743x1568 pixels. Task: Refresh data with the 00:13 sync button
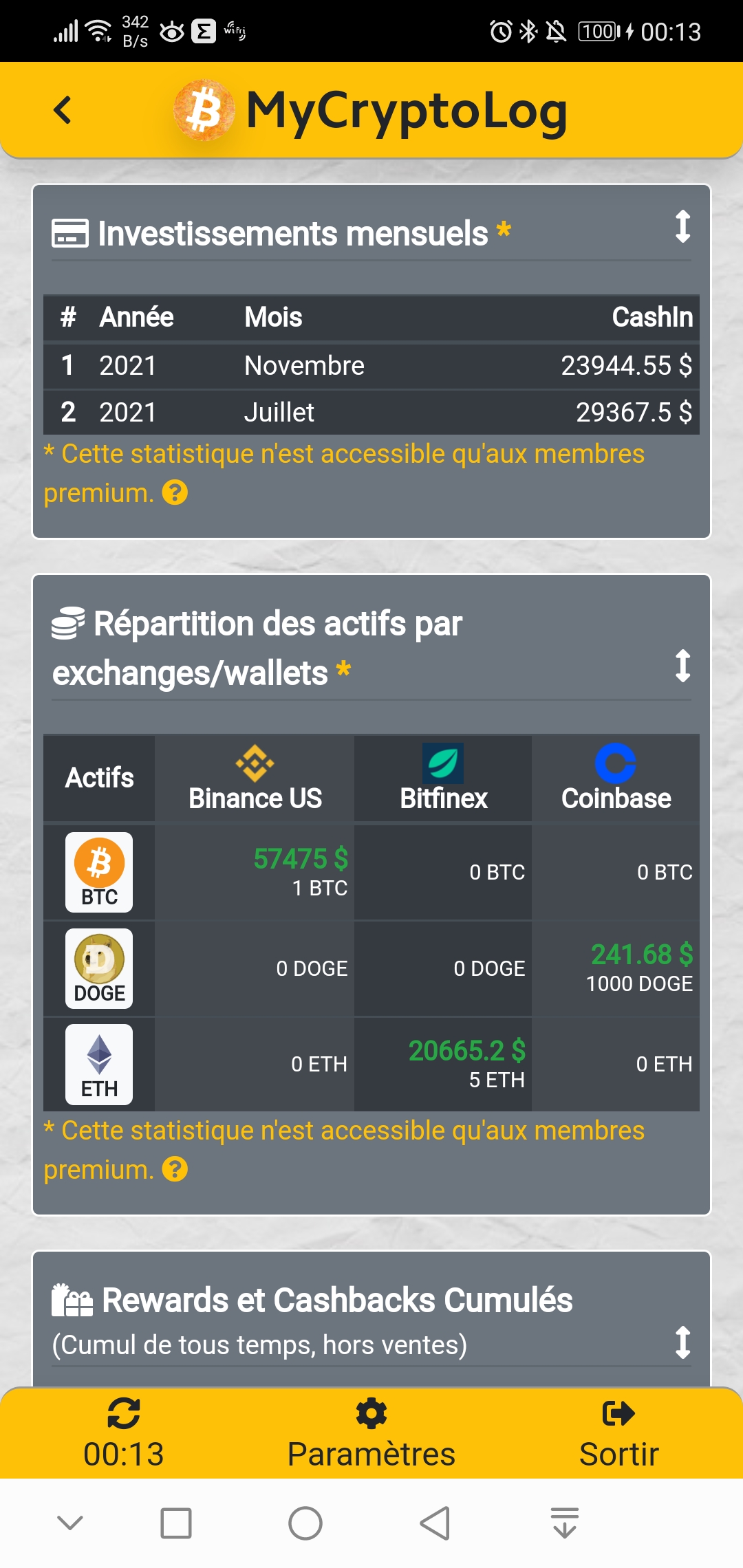click(x=124, y=1433)
